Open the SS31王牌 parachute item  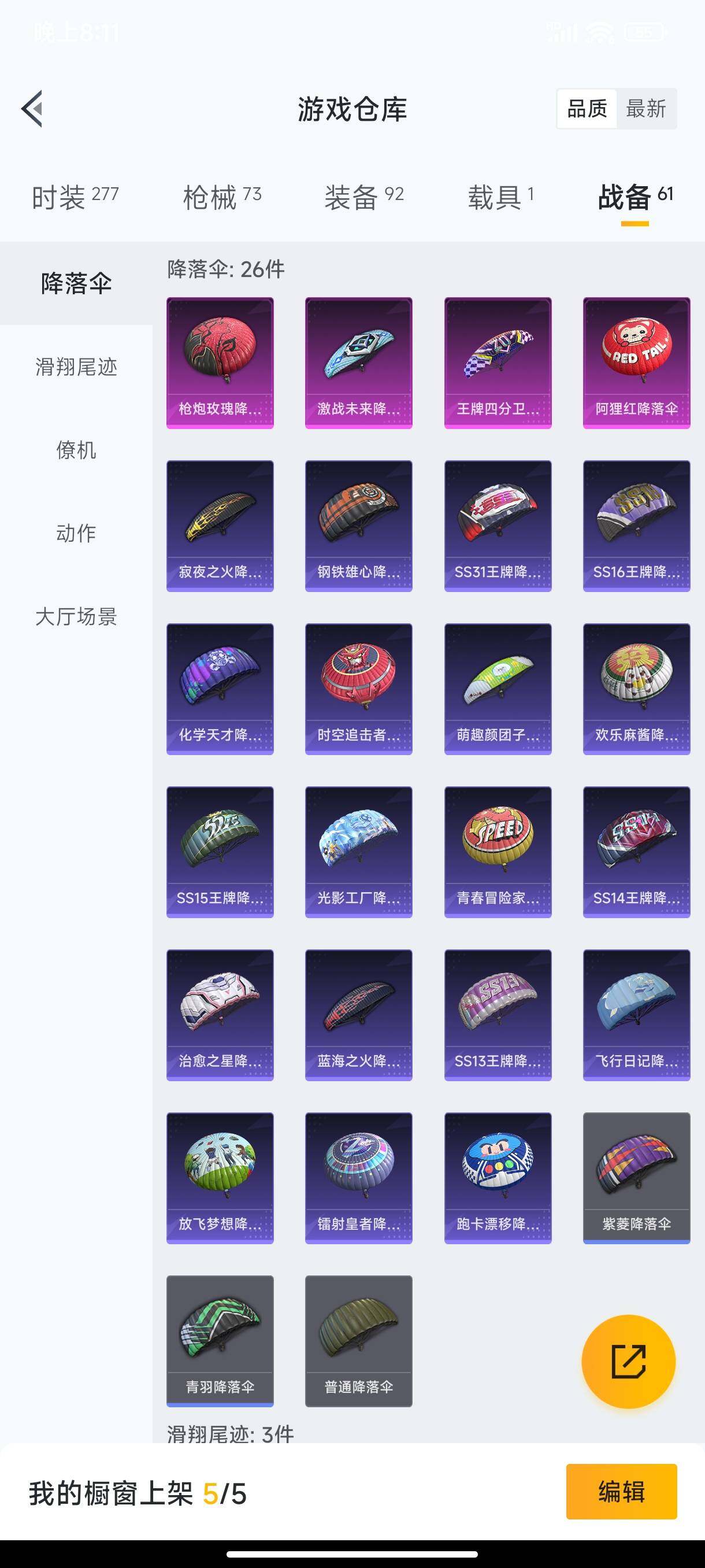pyautogui.click(x=498, y=526)
